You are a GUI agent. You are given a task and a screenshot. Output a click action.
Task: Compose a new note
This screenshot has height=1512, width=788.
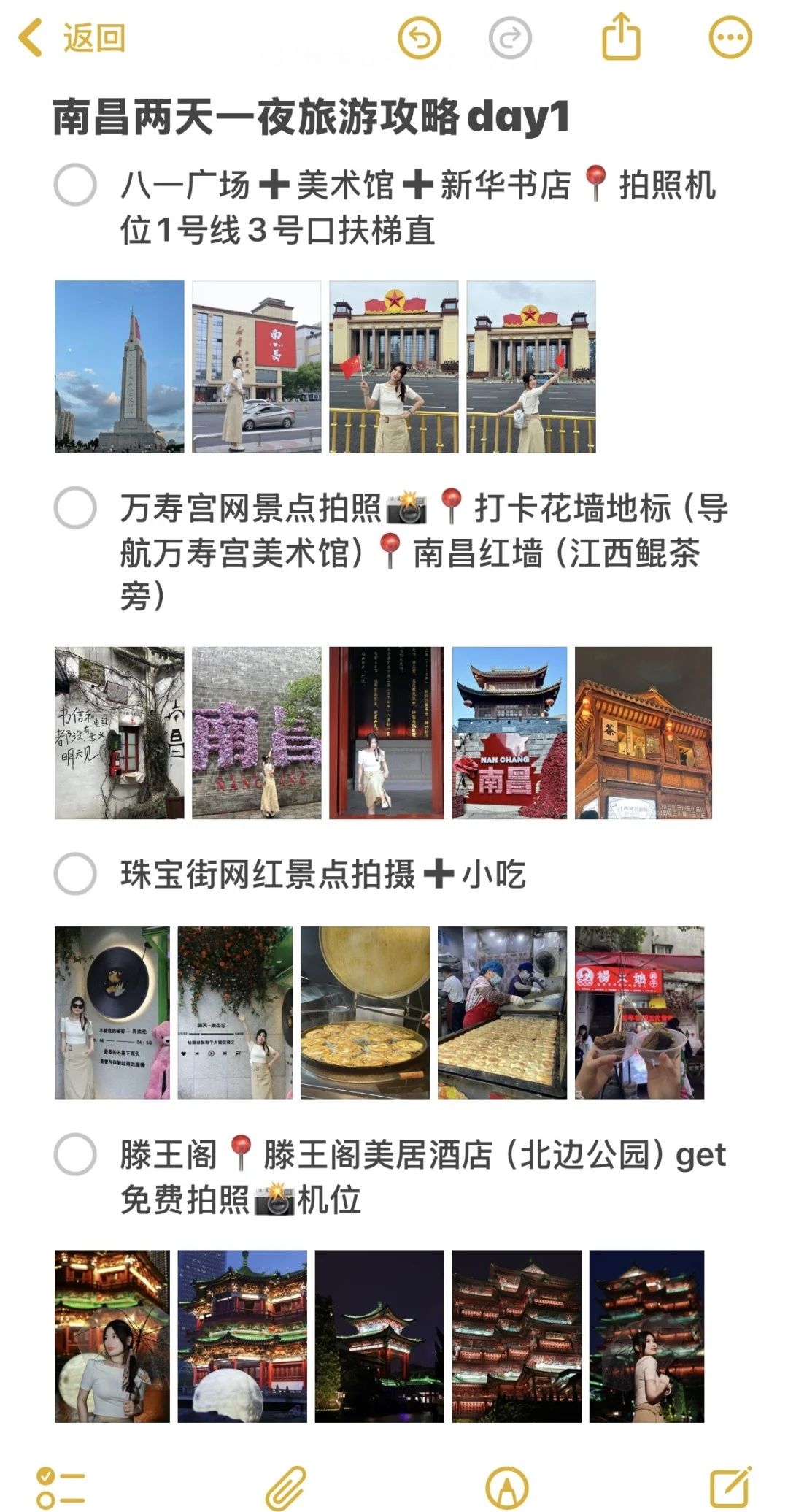730,1487
